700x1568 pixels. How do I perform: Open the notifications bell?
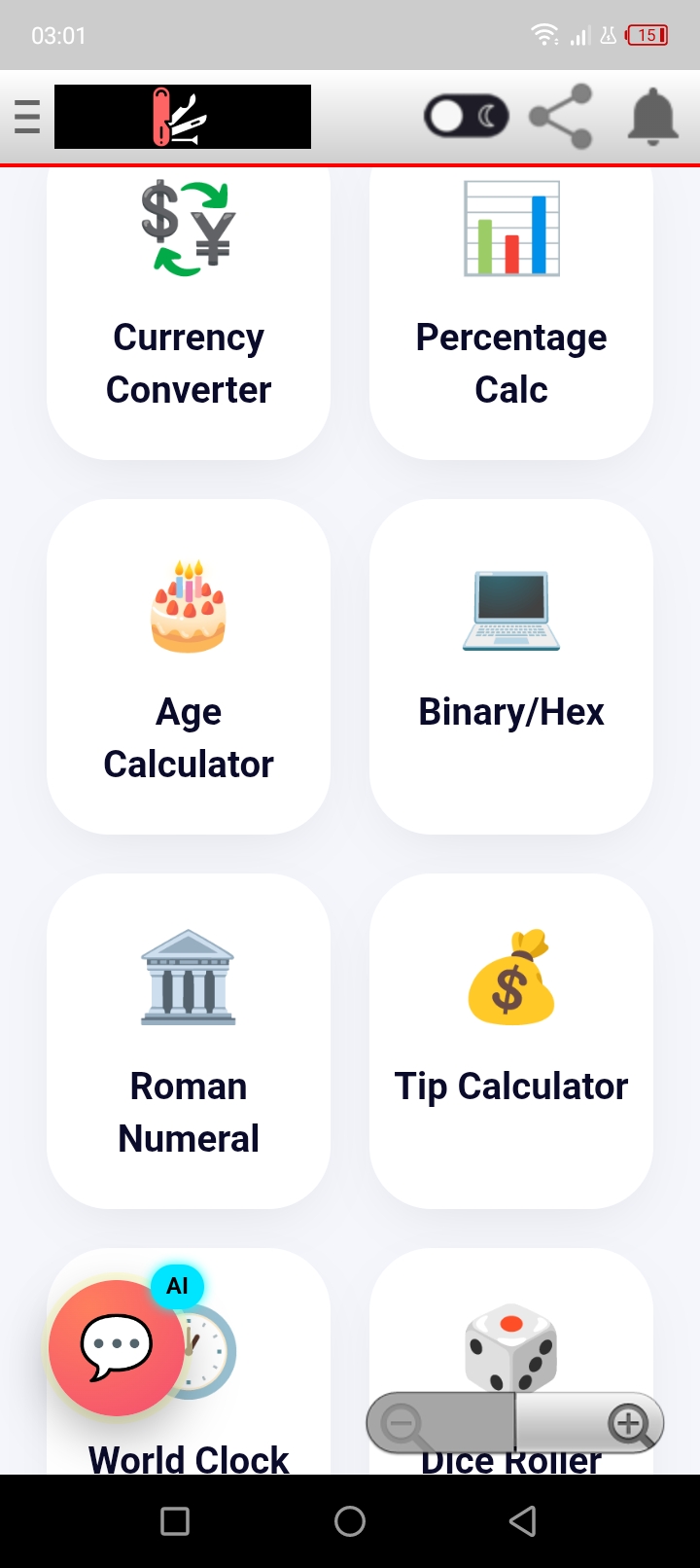tap(652, 117)
